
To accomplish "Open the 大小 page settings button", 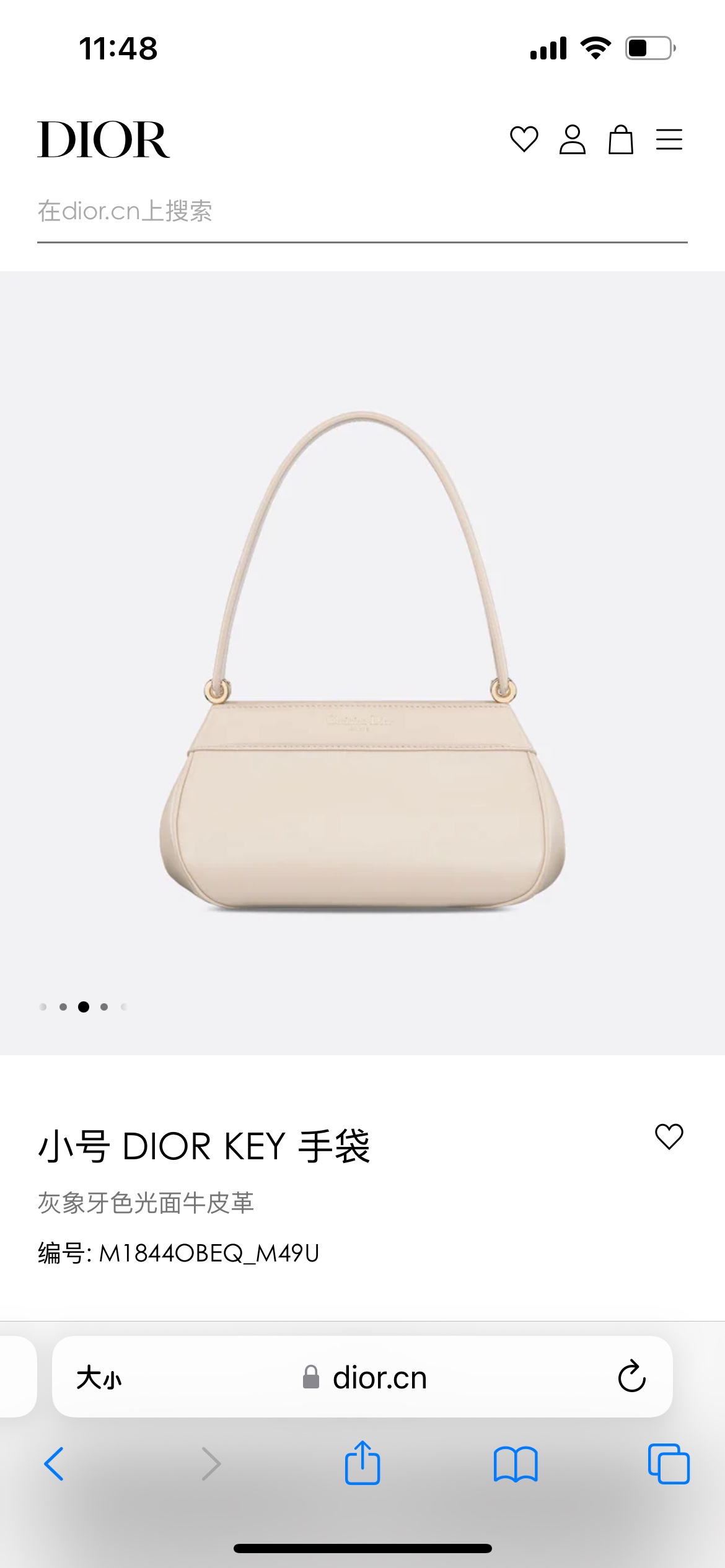I will pos(99,1378).
